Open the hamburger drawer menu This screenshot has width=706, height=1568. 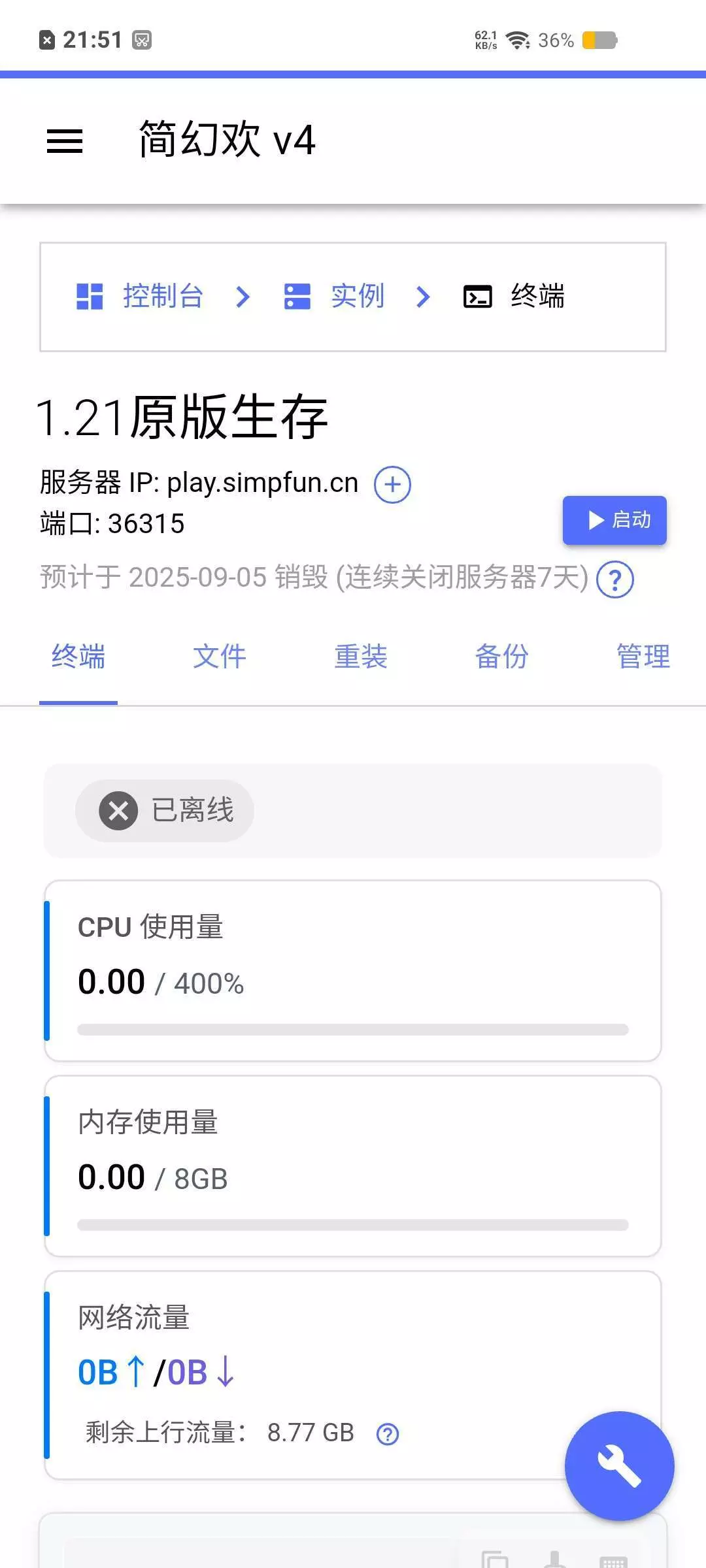coord(65,141)
